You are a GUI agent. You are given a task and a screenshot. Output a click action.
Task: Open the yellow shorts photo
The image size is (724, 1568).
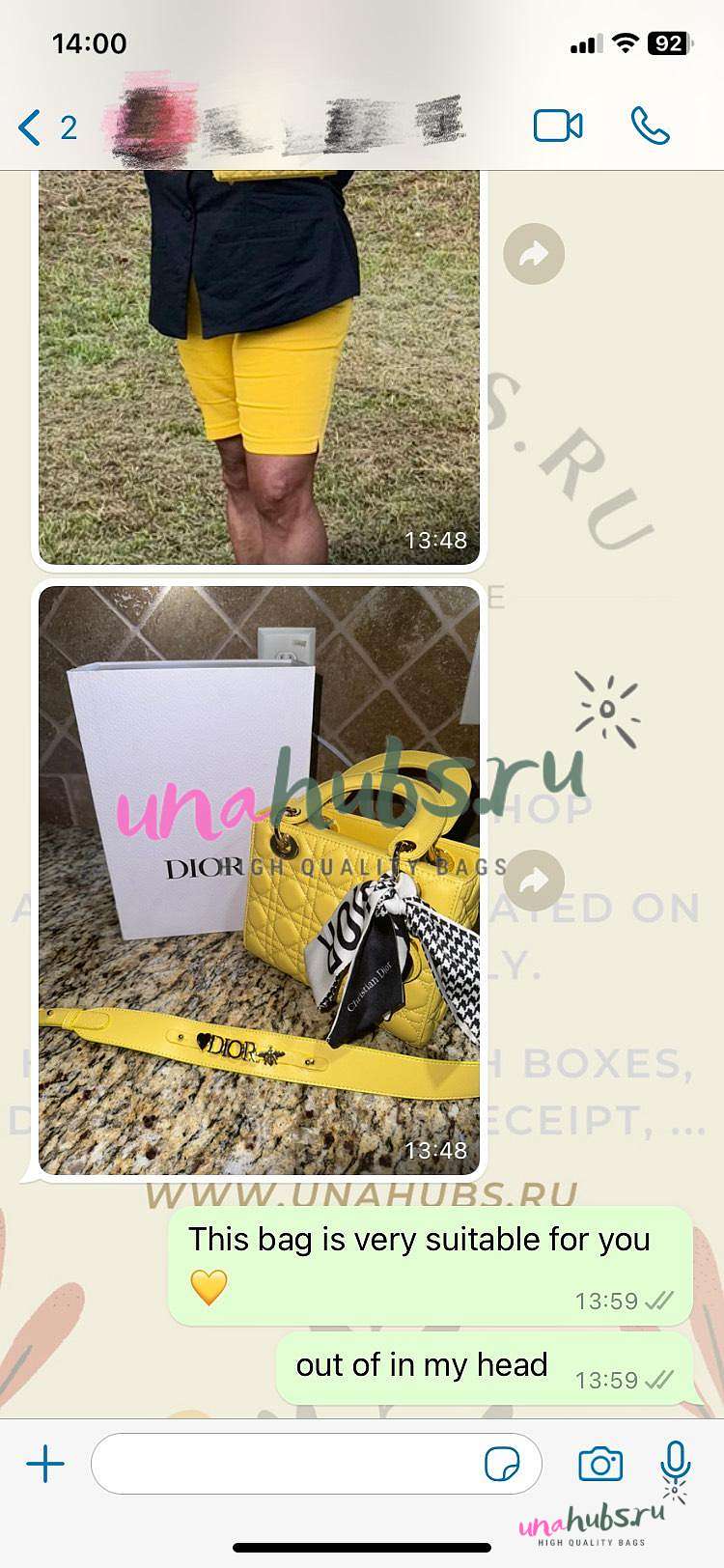tap(259, 367)
